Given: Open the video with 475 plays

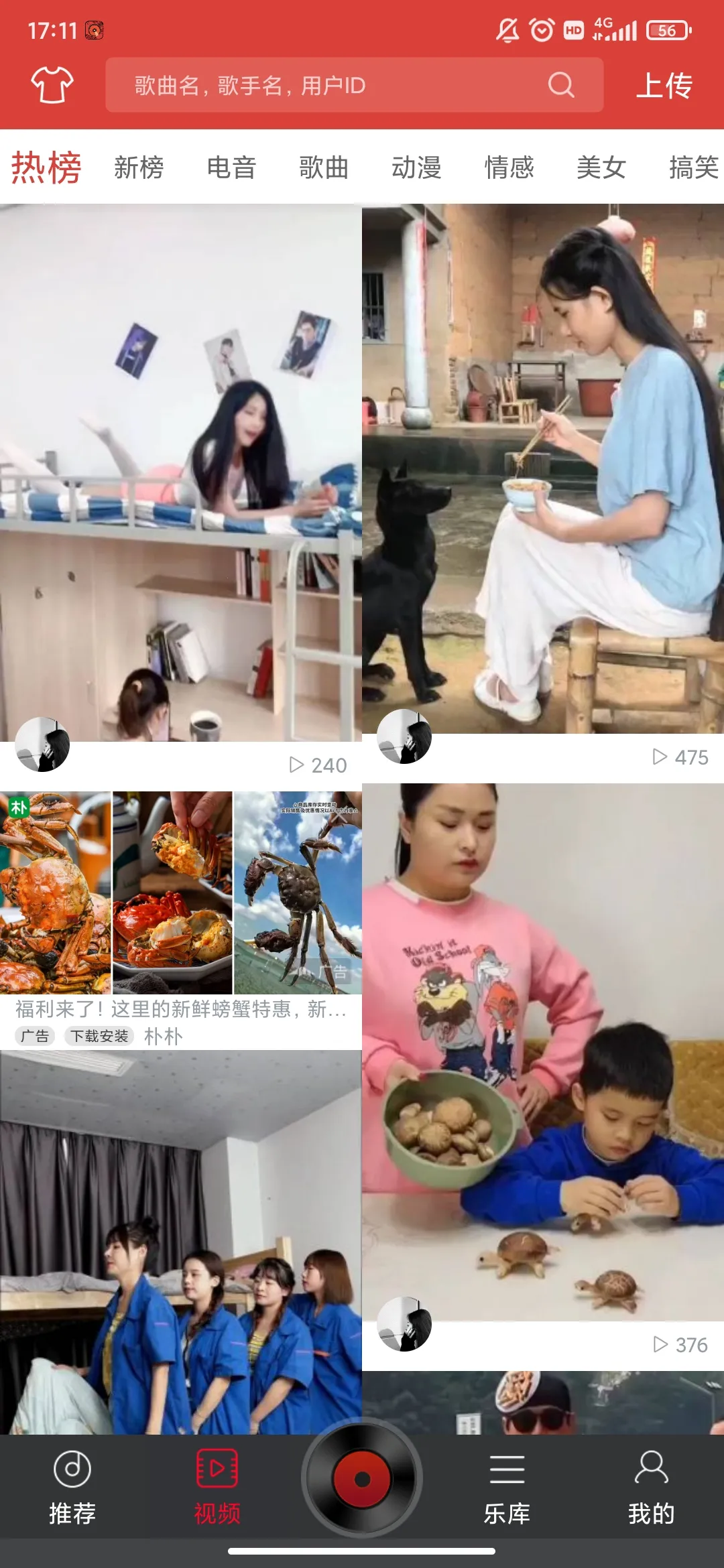Looking at the screenshot, I should point(543,469).
